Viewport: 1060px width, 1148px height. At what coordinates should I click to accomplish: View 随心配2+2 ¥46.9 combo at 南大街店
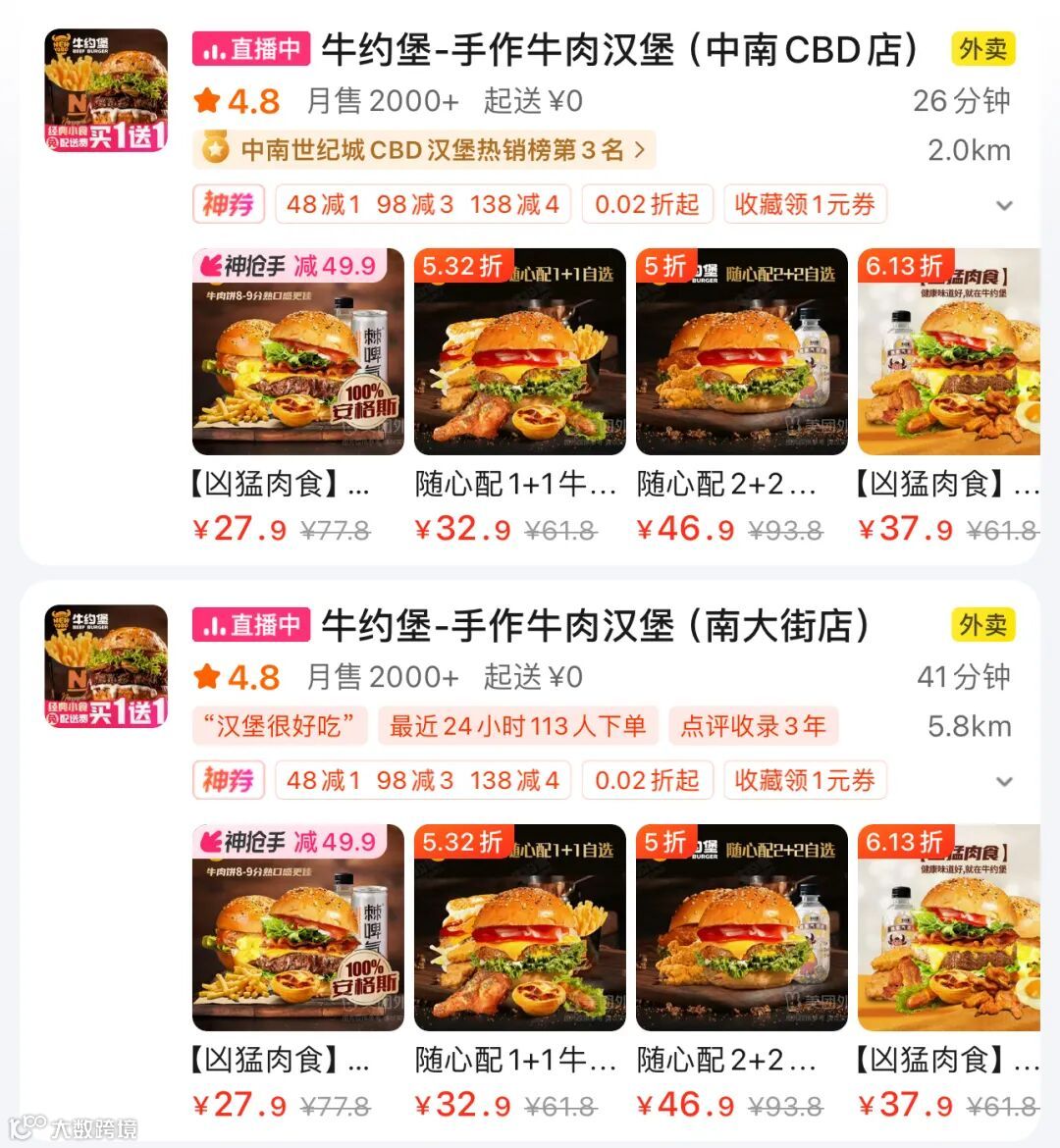(x=741, y=928)
